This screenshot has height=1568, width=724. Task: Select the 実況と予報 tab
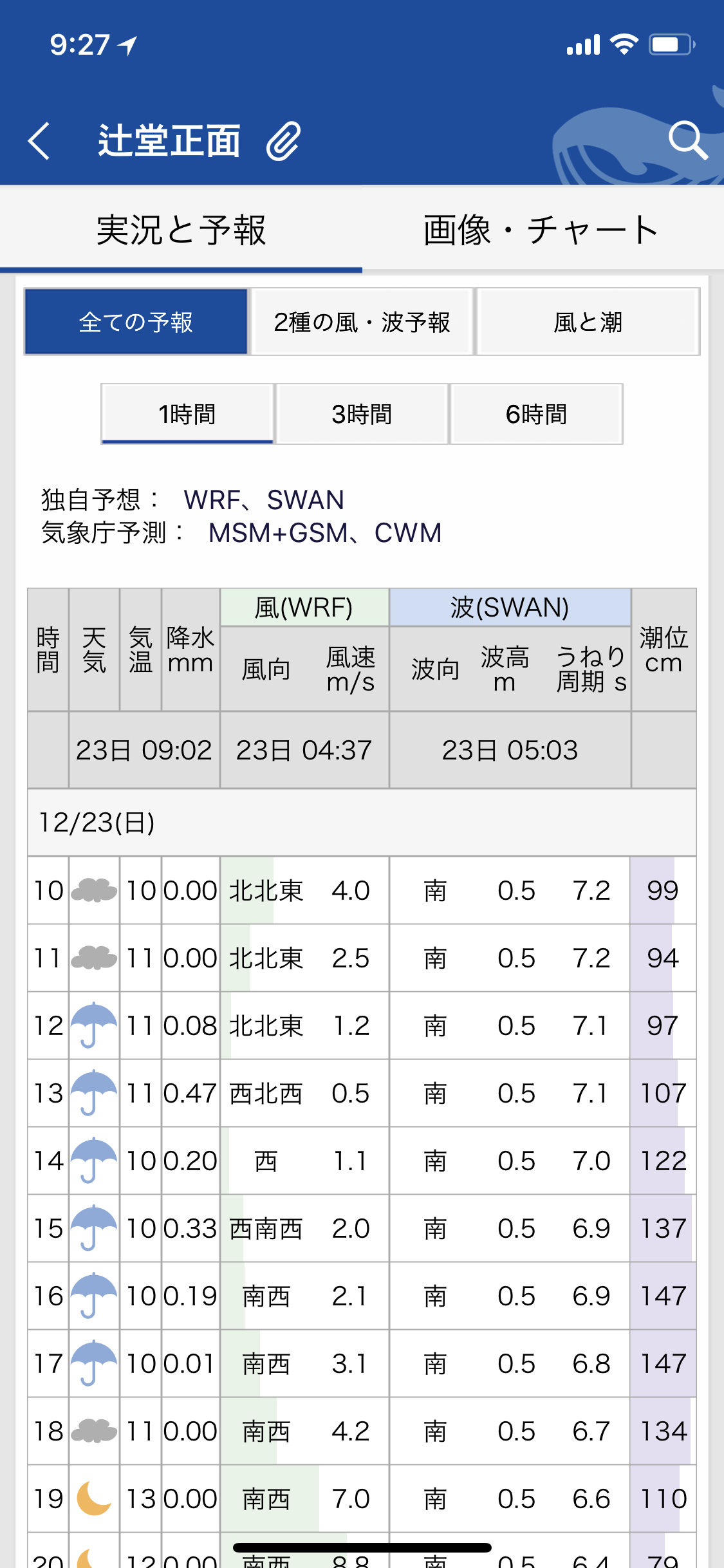pos(181,230)
